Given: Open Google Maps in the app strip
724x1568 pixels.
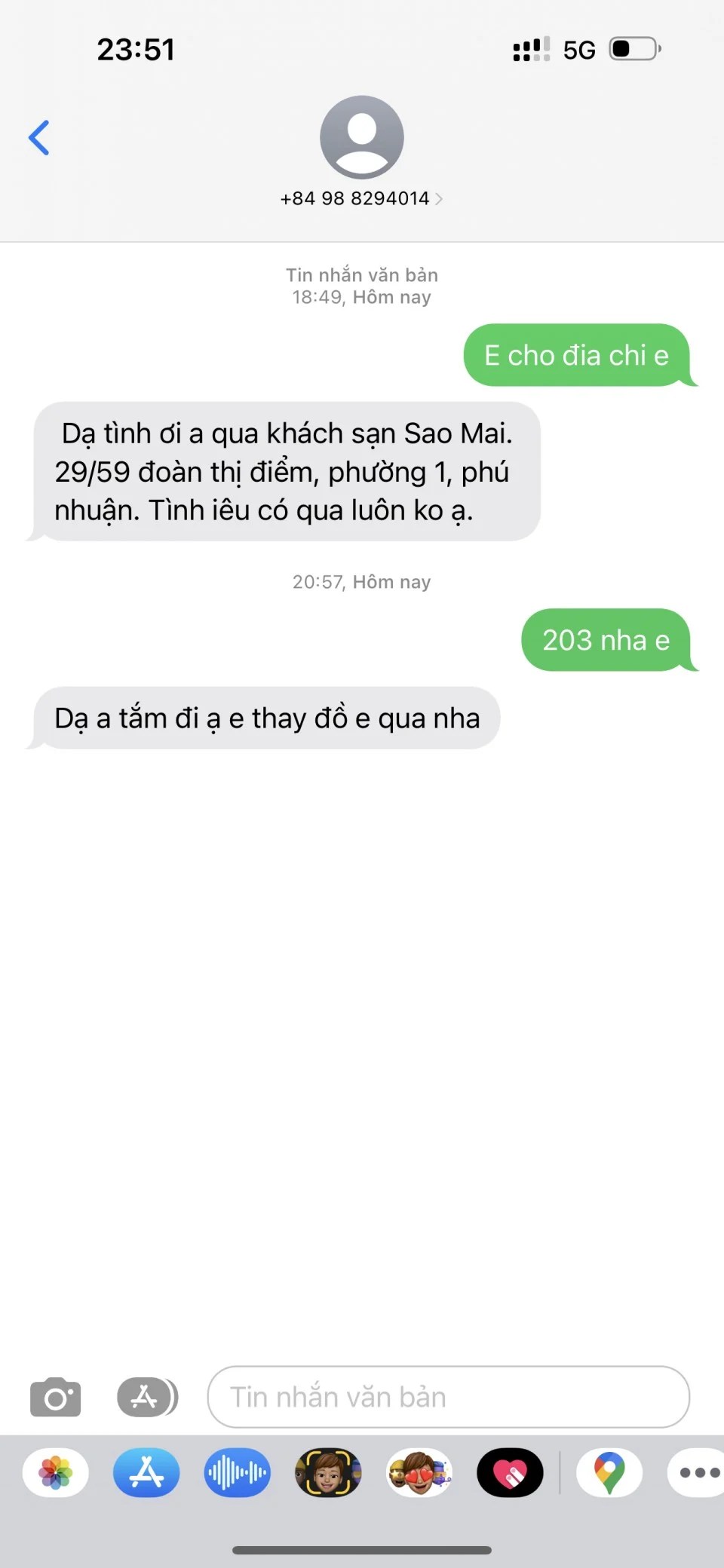Looking at the screenshot, I should [609, 1472].
